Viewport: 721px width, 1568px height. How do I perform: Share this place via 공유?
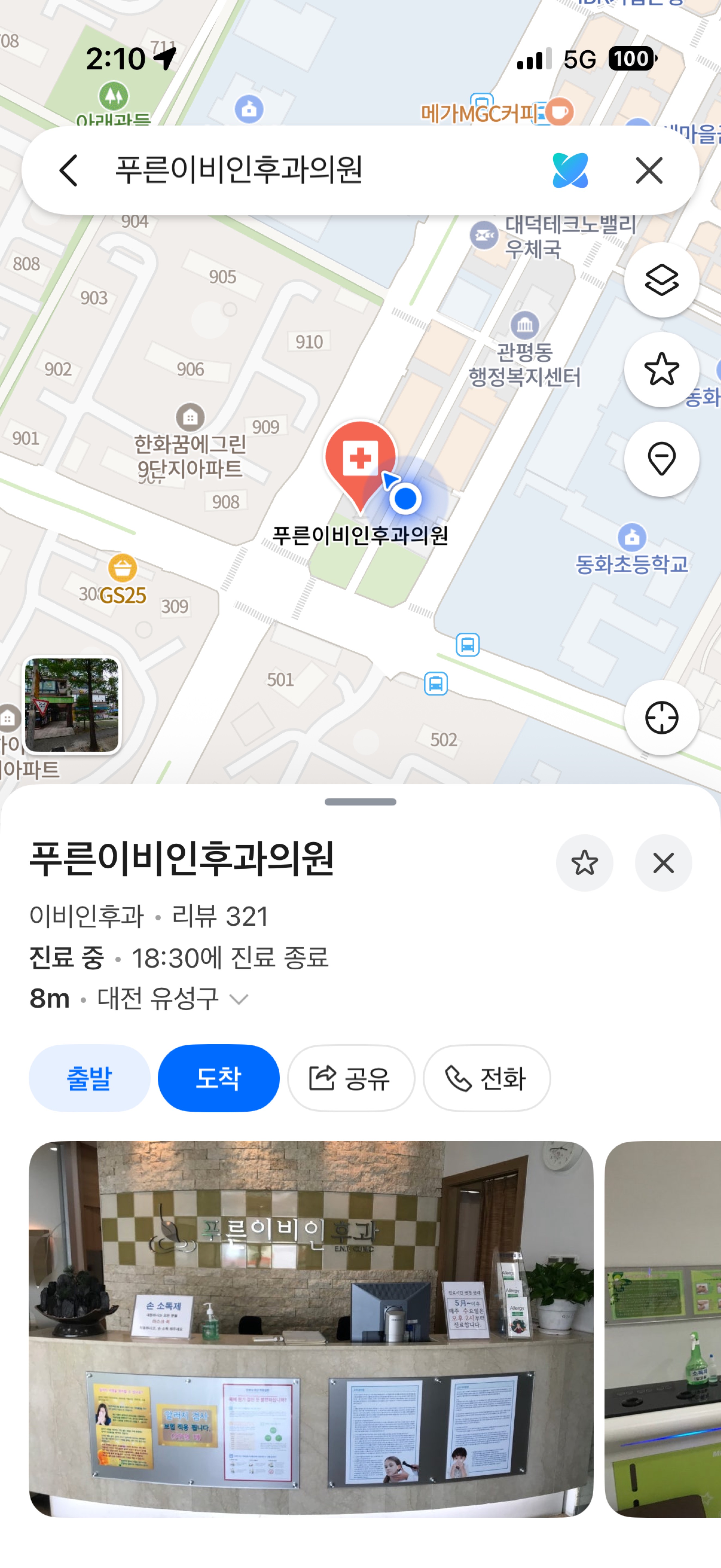[351, 1078]
